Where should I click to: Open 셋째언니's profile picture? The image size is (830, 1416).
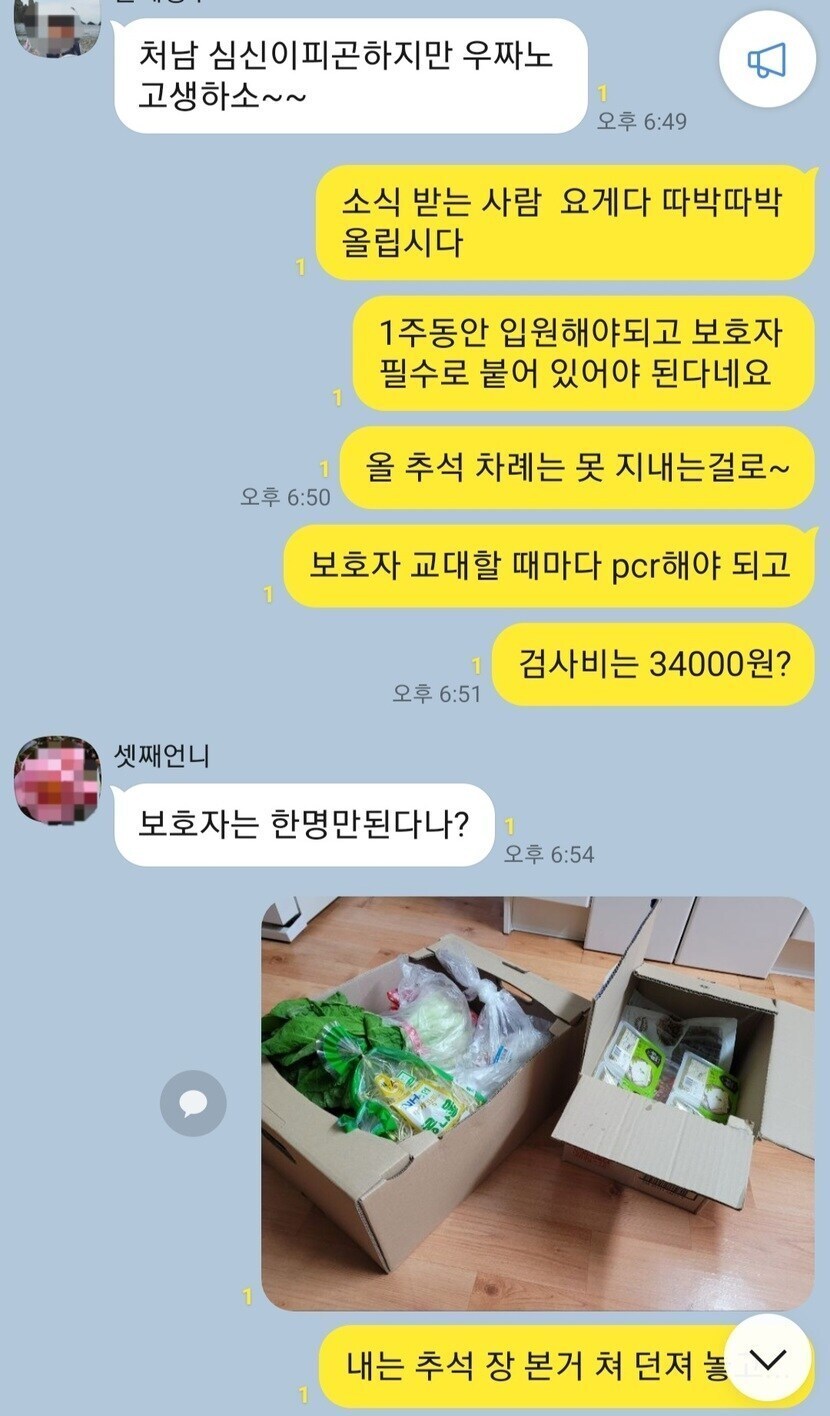57,780
